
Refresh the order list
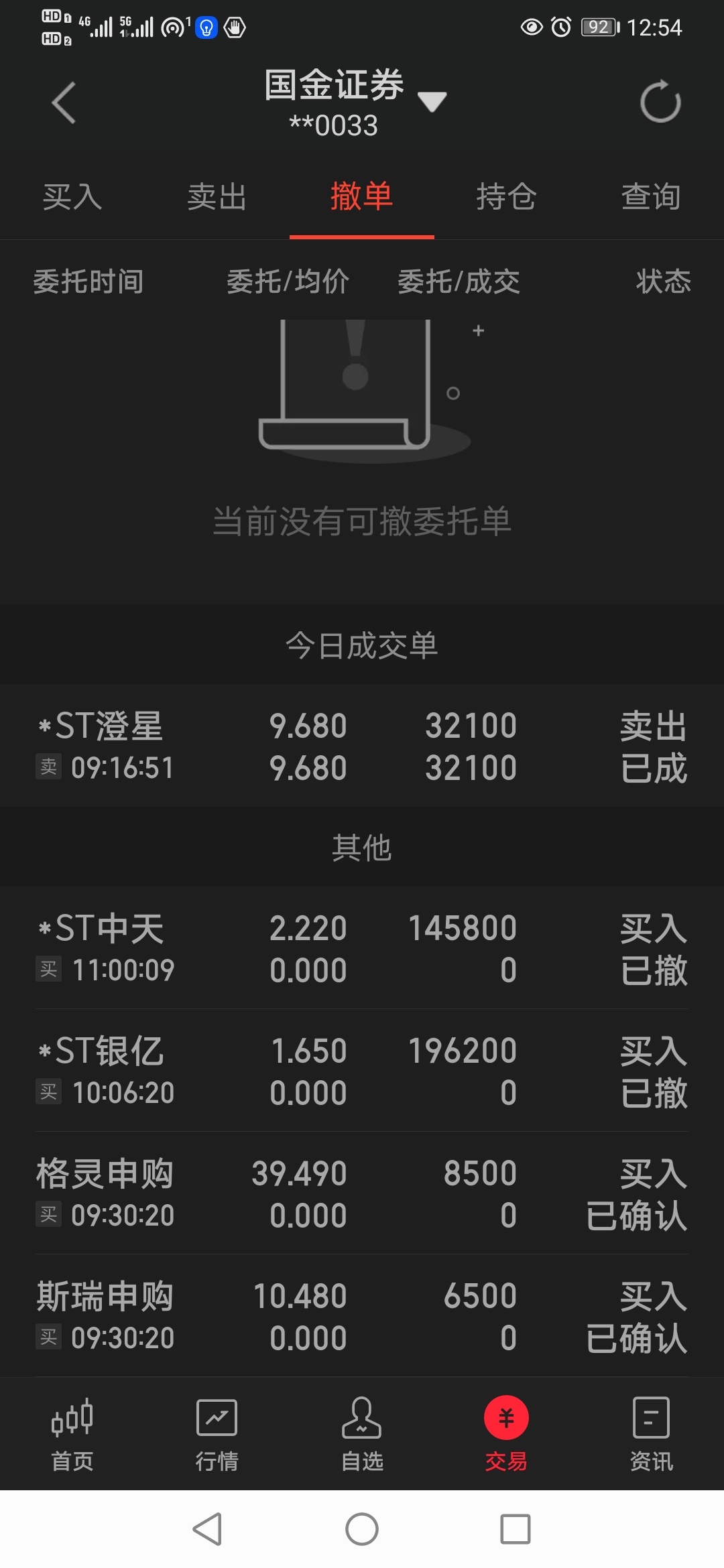pyautogui.click(x=660, y=102)
